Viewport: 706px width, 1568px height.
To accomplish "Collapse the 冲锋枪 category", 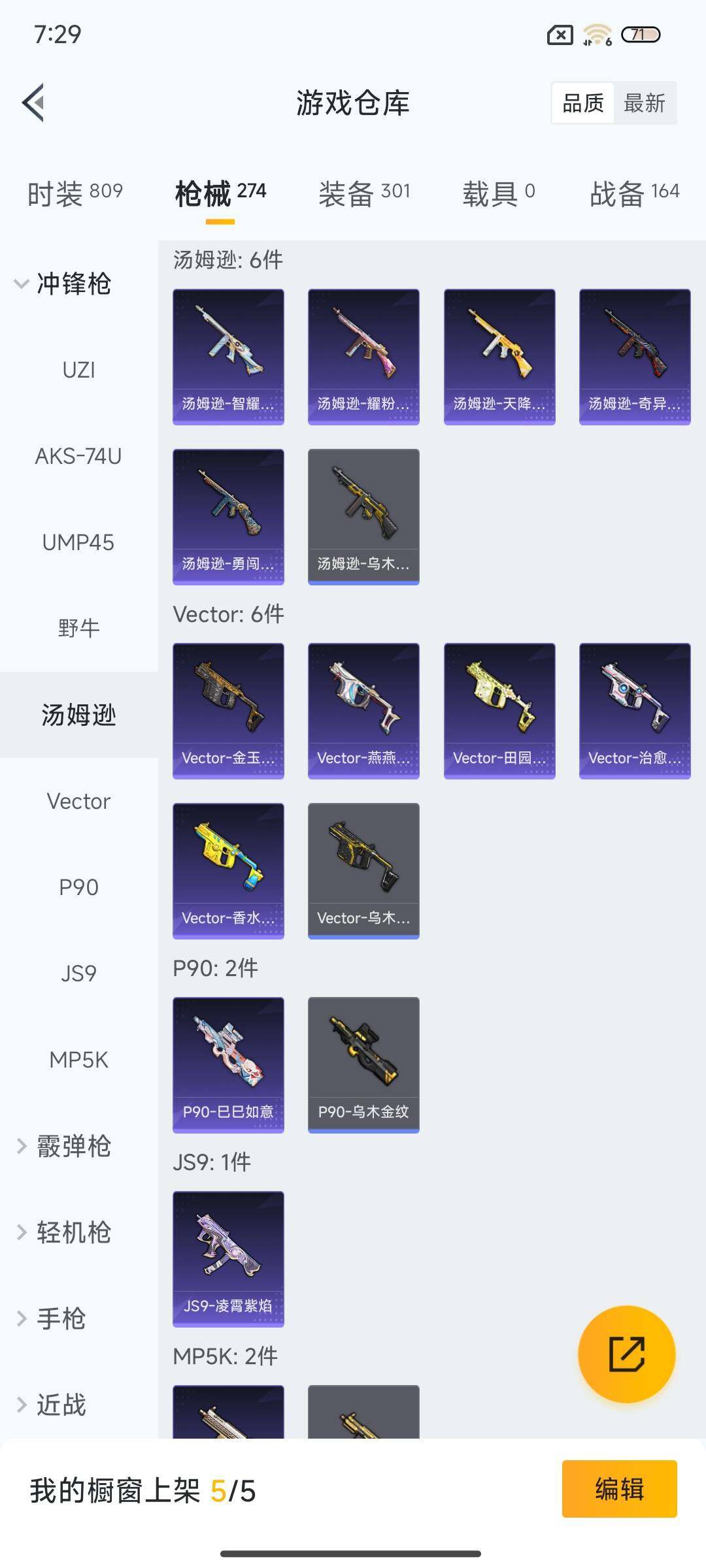I will (x=65, y=284).
